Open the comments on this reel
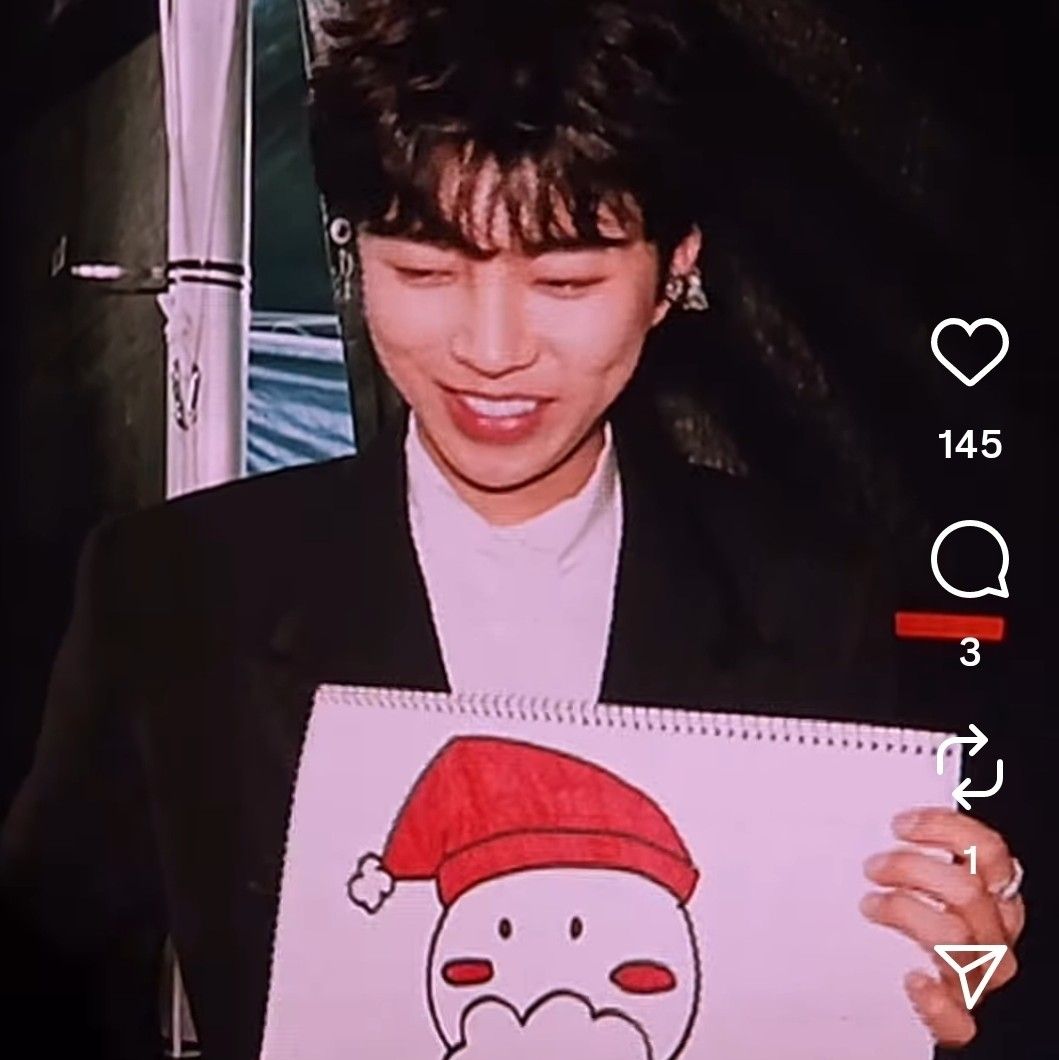1059x1060 pixels. [969, 560]
